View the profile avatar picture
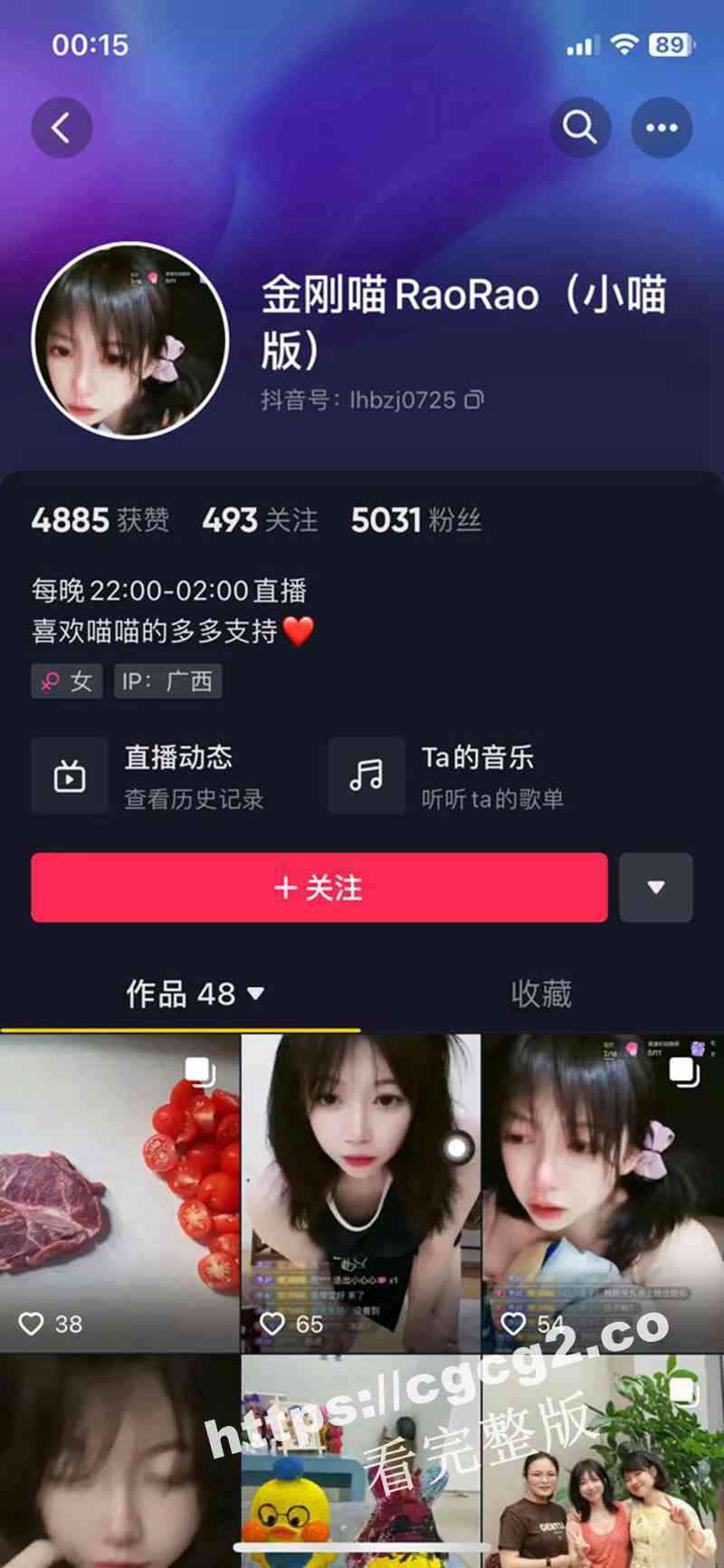The width and height of the screenshot is (724, 1568). (x=130, y=340)
